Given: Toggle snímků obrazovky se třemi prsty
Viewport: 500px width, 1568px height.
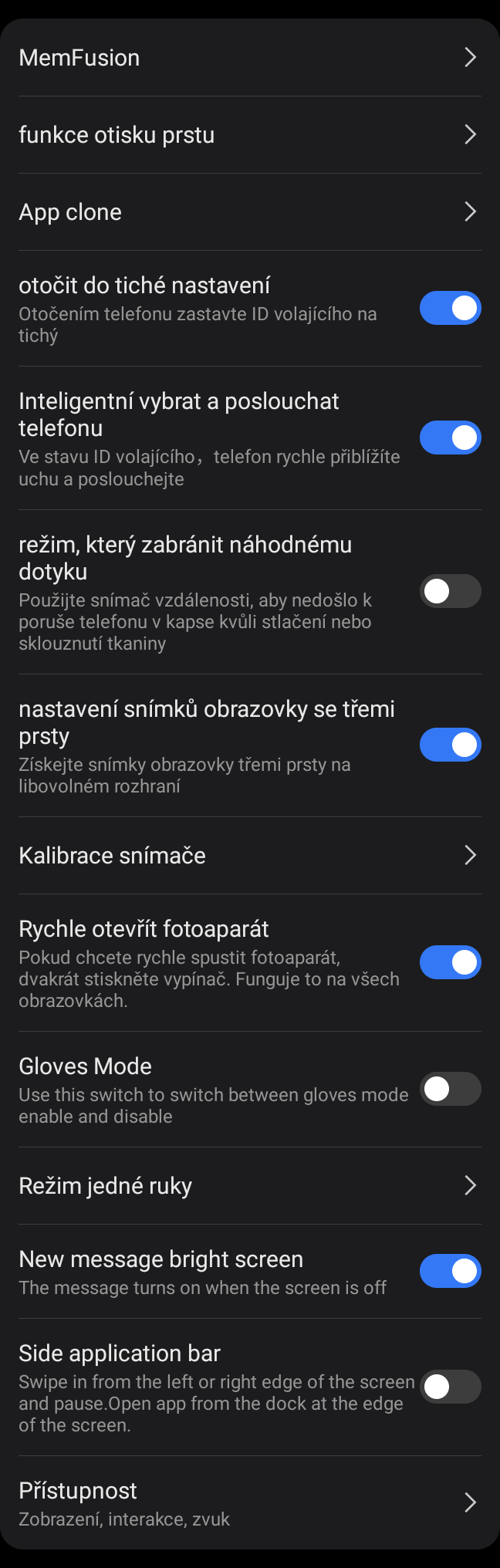Looking at the screenshot, I should coord(450,745).
